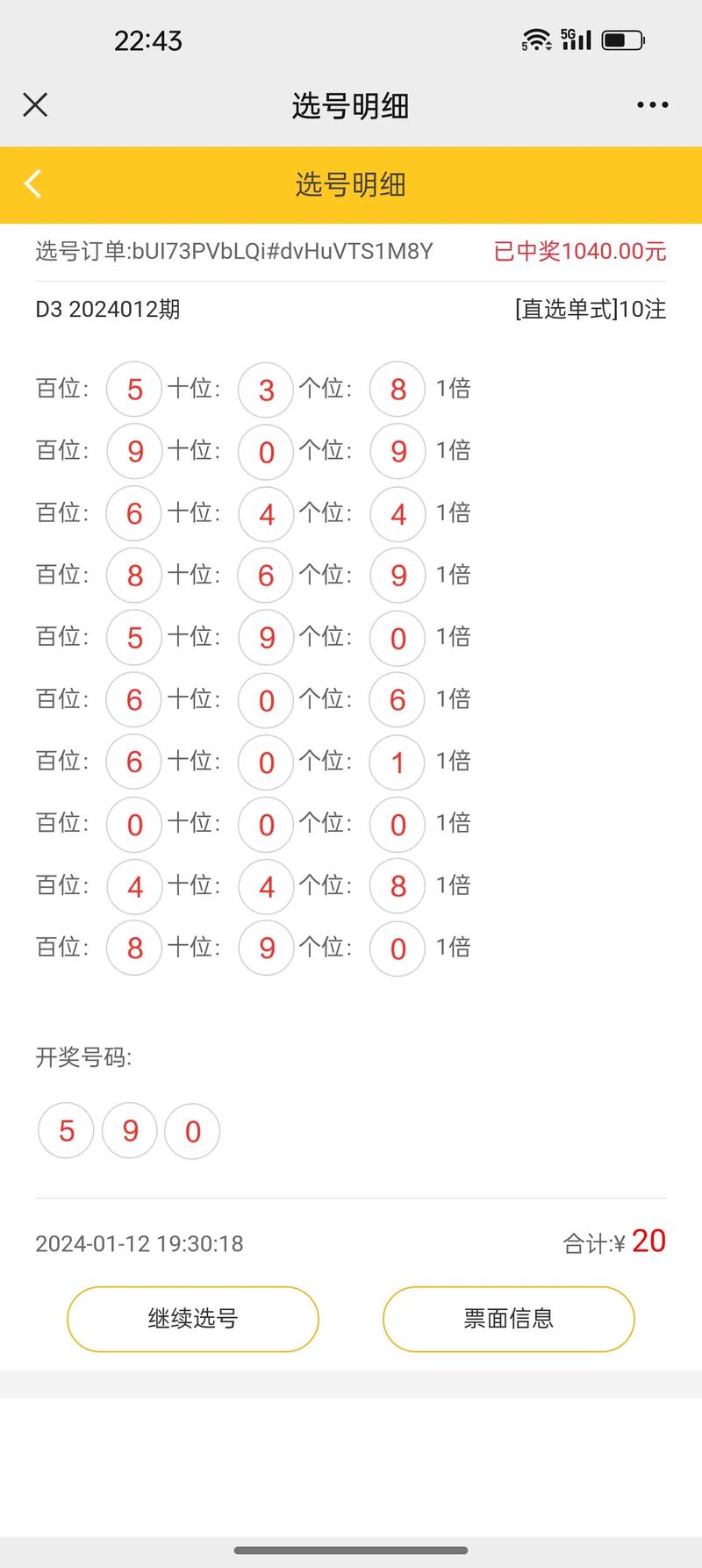The image size is (702, 1568).
Task: Tap the Wi-Fi icon in status bar
Action: (x=536, y=37)
